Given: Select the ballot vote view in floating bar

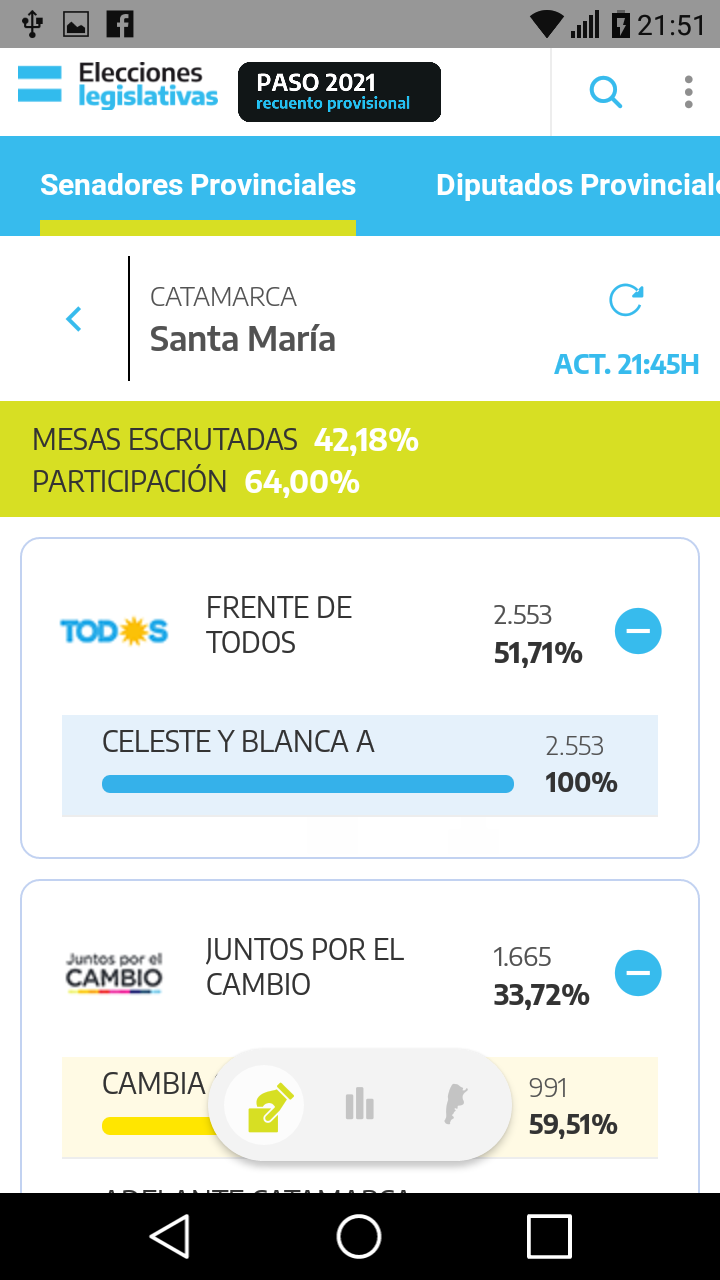Looking at the screenshot, I should pos(264,1105).
